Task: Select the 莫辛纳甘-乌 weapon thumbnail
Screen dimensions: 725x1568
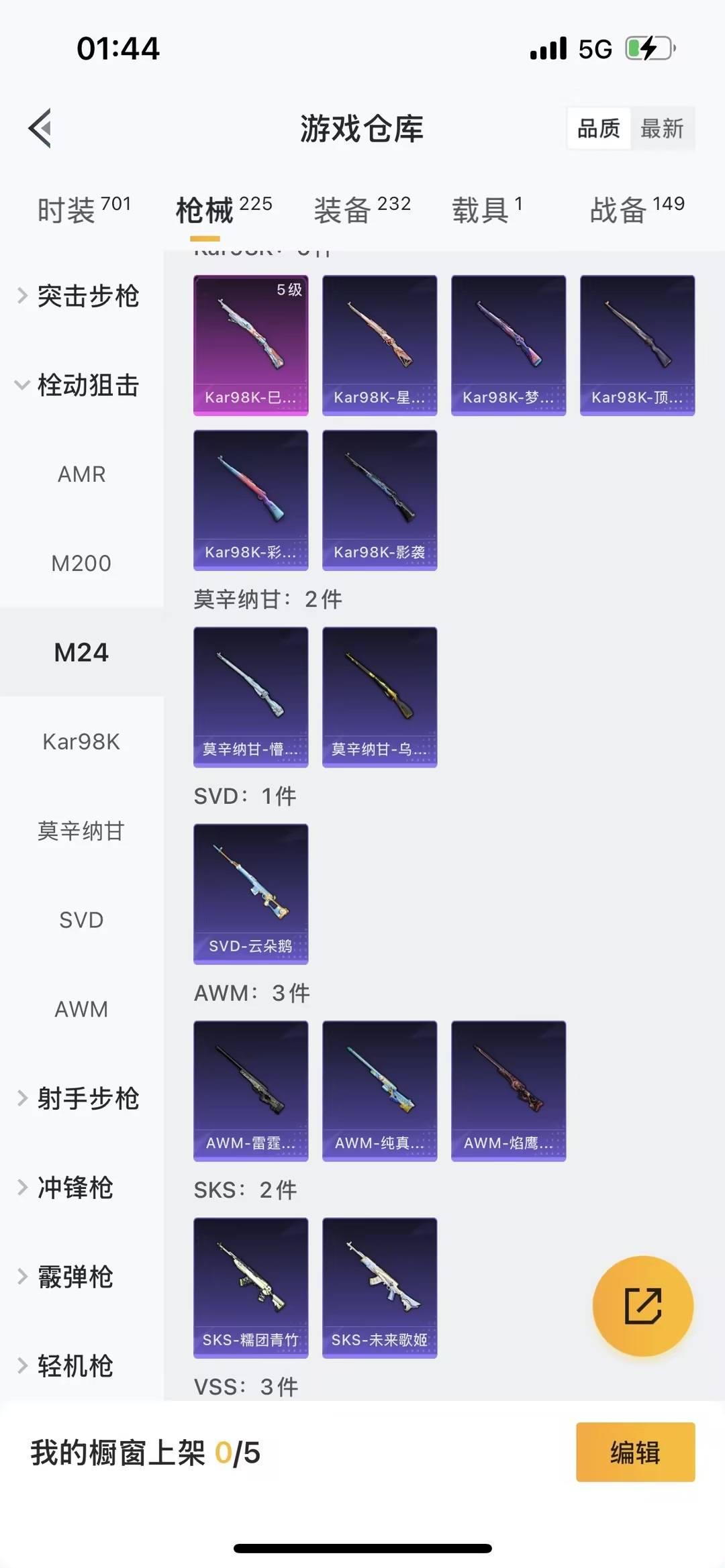Action: click(379, 696)
